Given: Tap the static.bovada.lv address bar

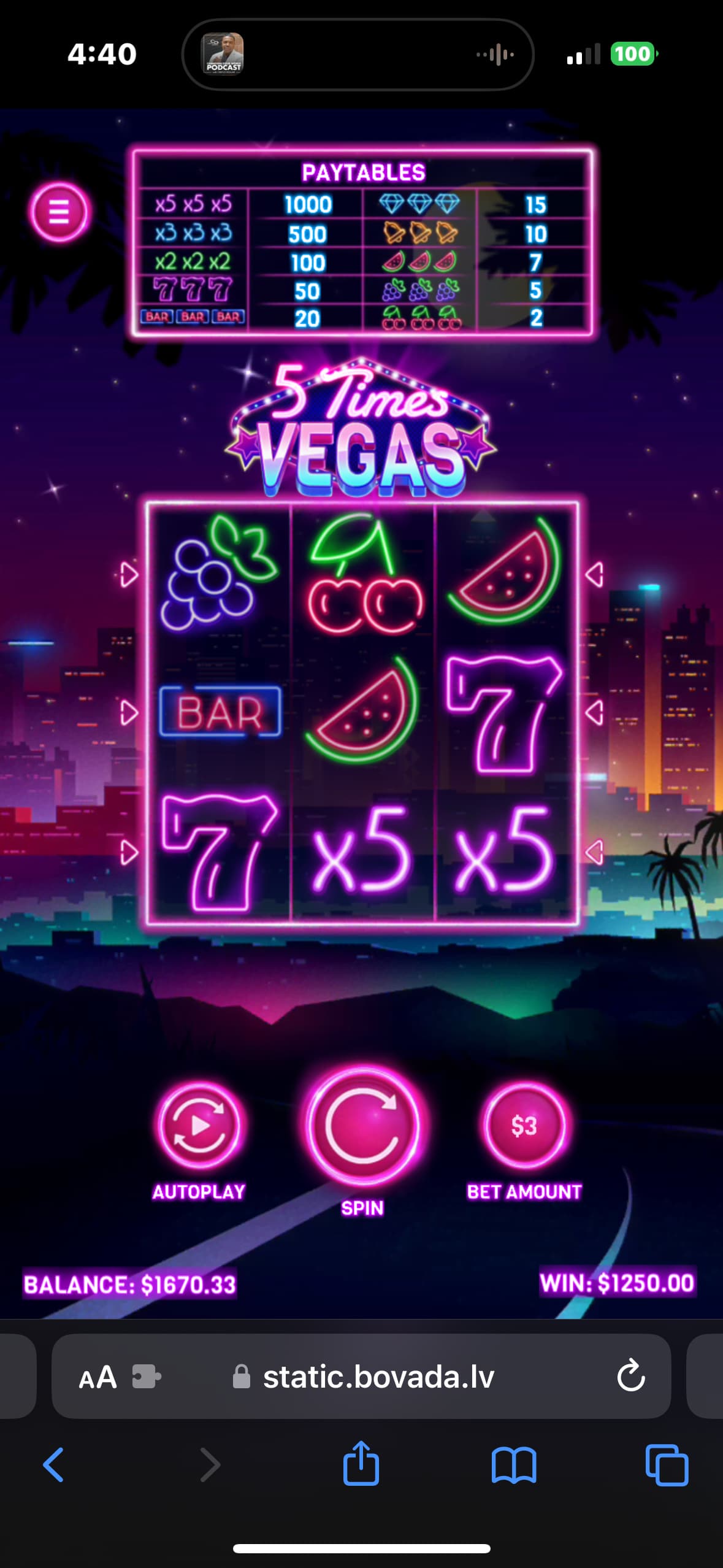Looking at the screenshot, I should coord(378,1377).
